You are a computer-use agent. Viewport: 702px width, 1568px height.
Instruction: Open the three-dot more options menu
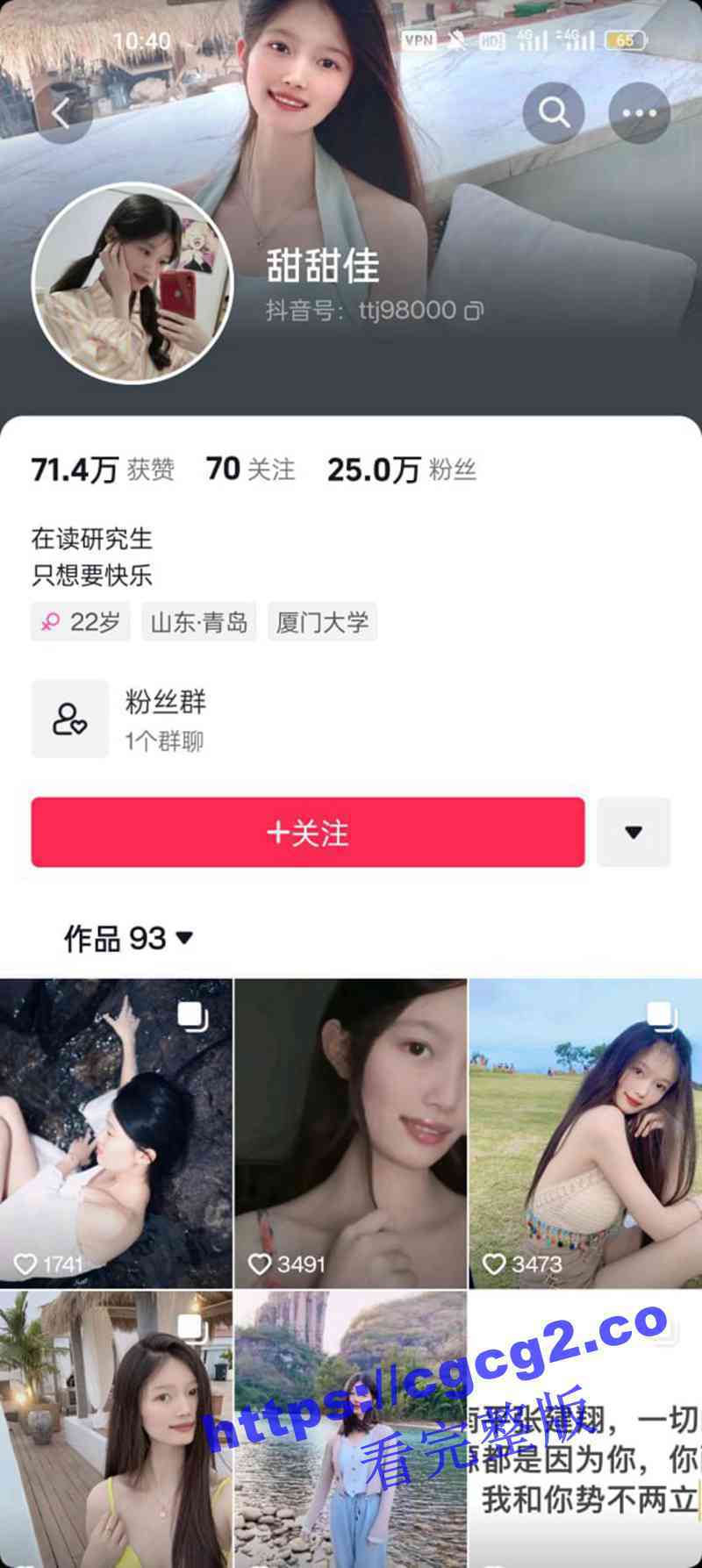[x=639, y=113]
